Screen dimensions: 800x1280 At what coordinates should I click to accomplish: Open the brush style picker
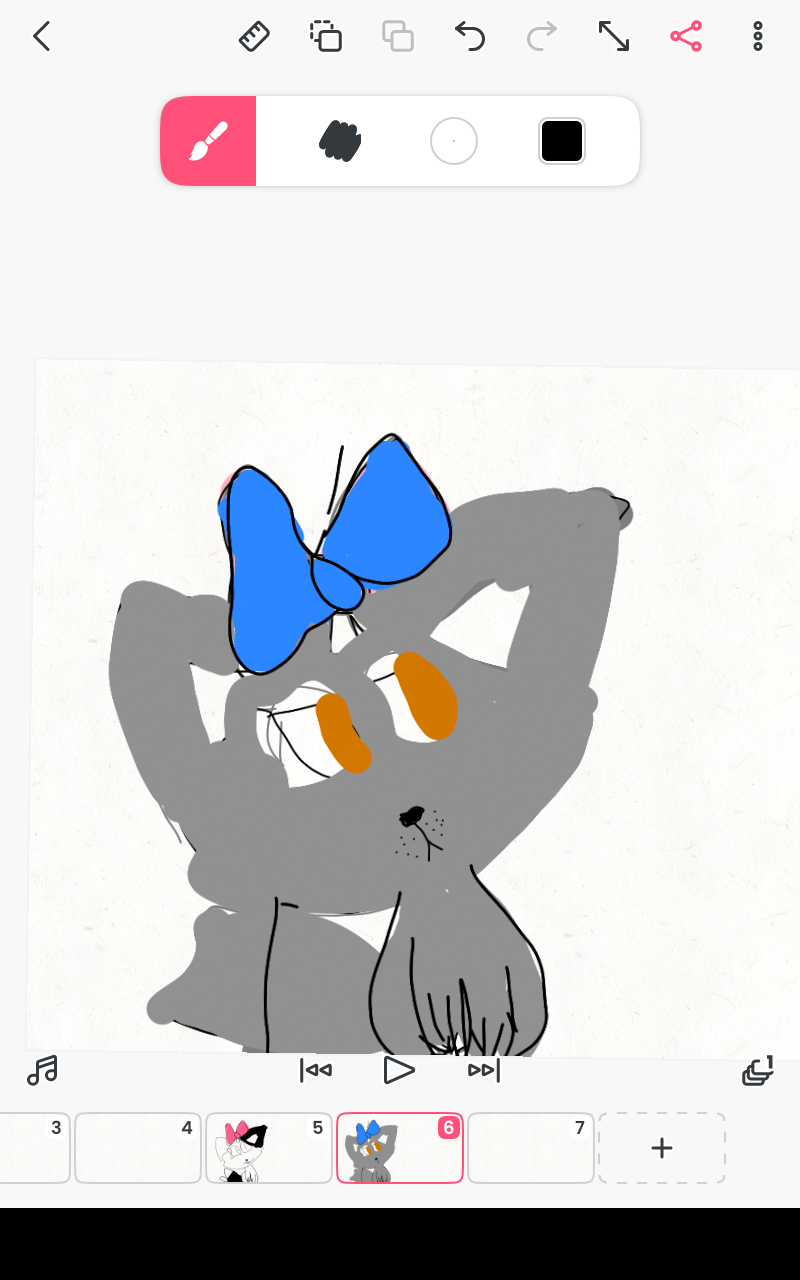pyautogui.click(x=340, y=141)
